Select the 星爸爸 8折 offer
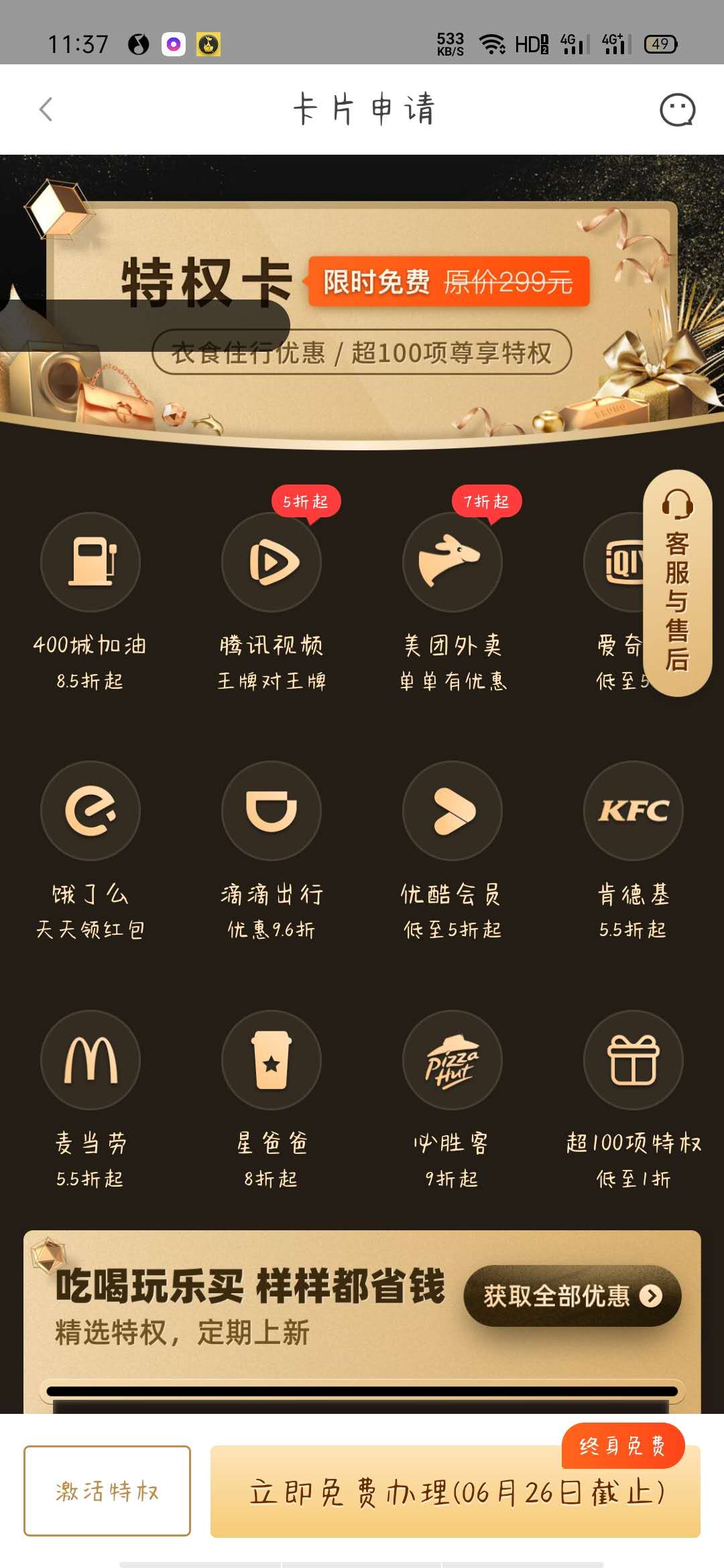The width and height of the screenshot is (724, 1568). pyautogui.click(x=271, y=1060)
